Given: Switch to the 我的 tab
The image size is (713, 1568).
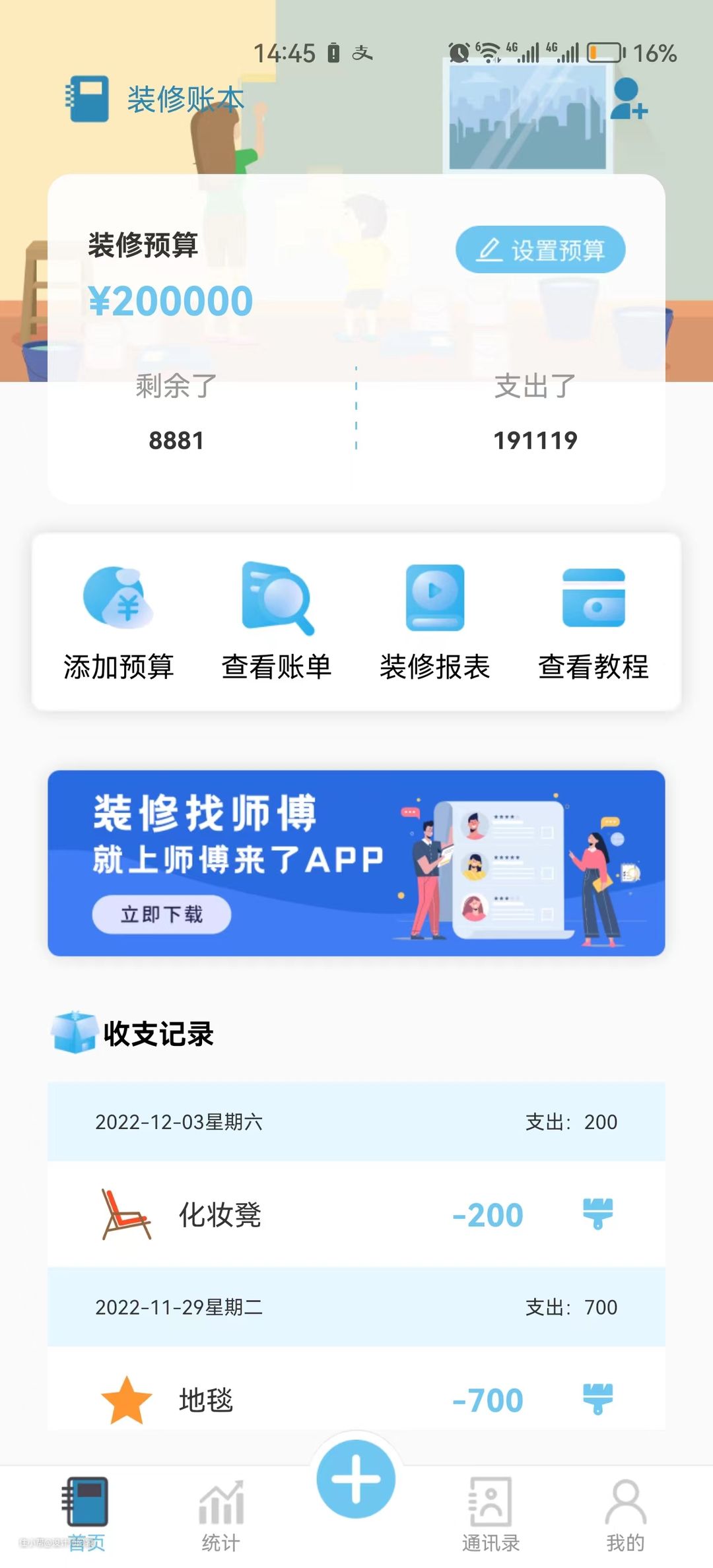Looking at the screenshot, I should 625,1513.
